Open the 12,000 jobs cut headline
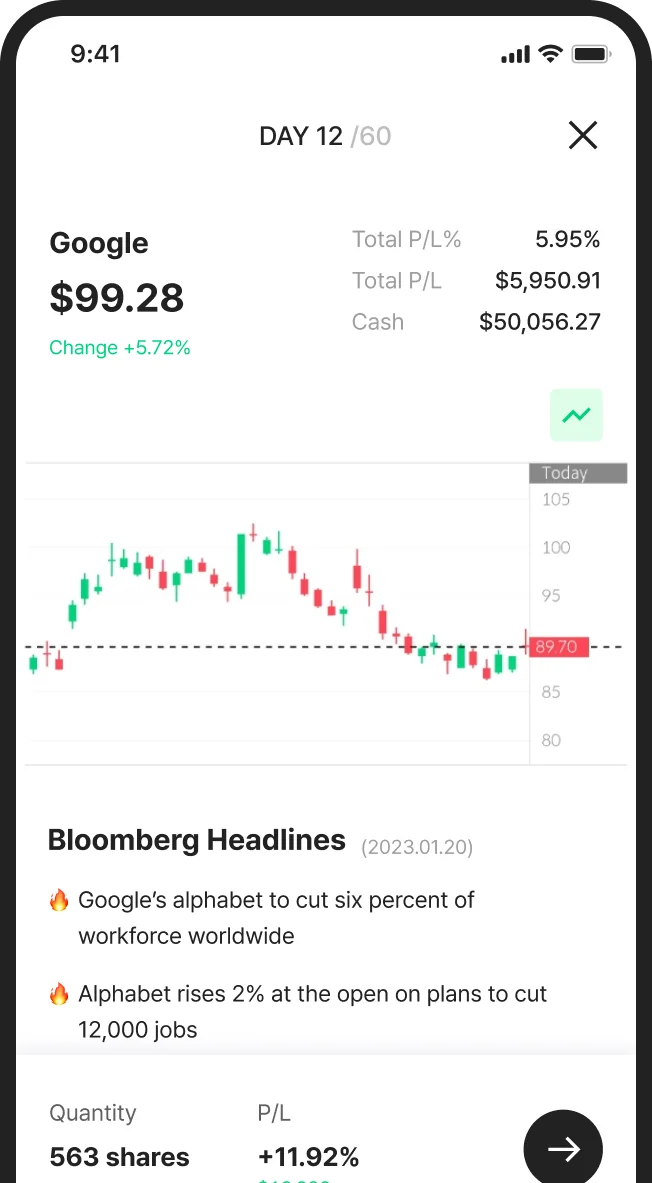The height and width of the screenshot is (1183, 652). pyautogui.click(x=298, y=1012)
